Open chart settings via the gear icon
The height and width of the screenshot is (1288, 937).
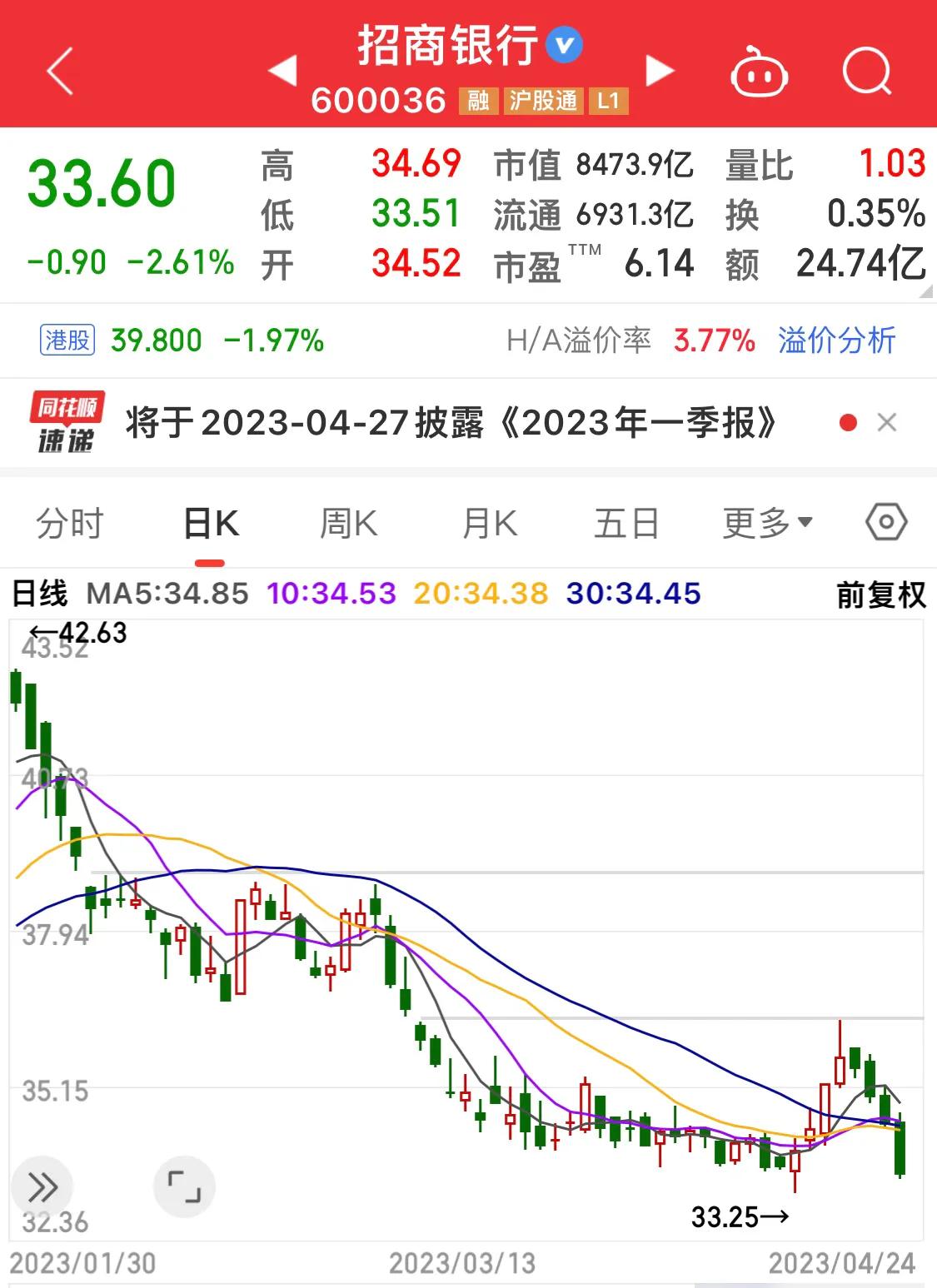[885, 522]
